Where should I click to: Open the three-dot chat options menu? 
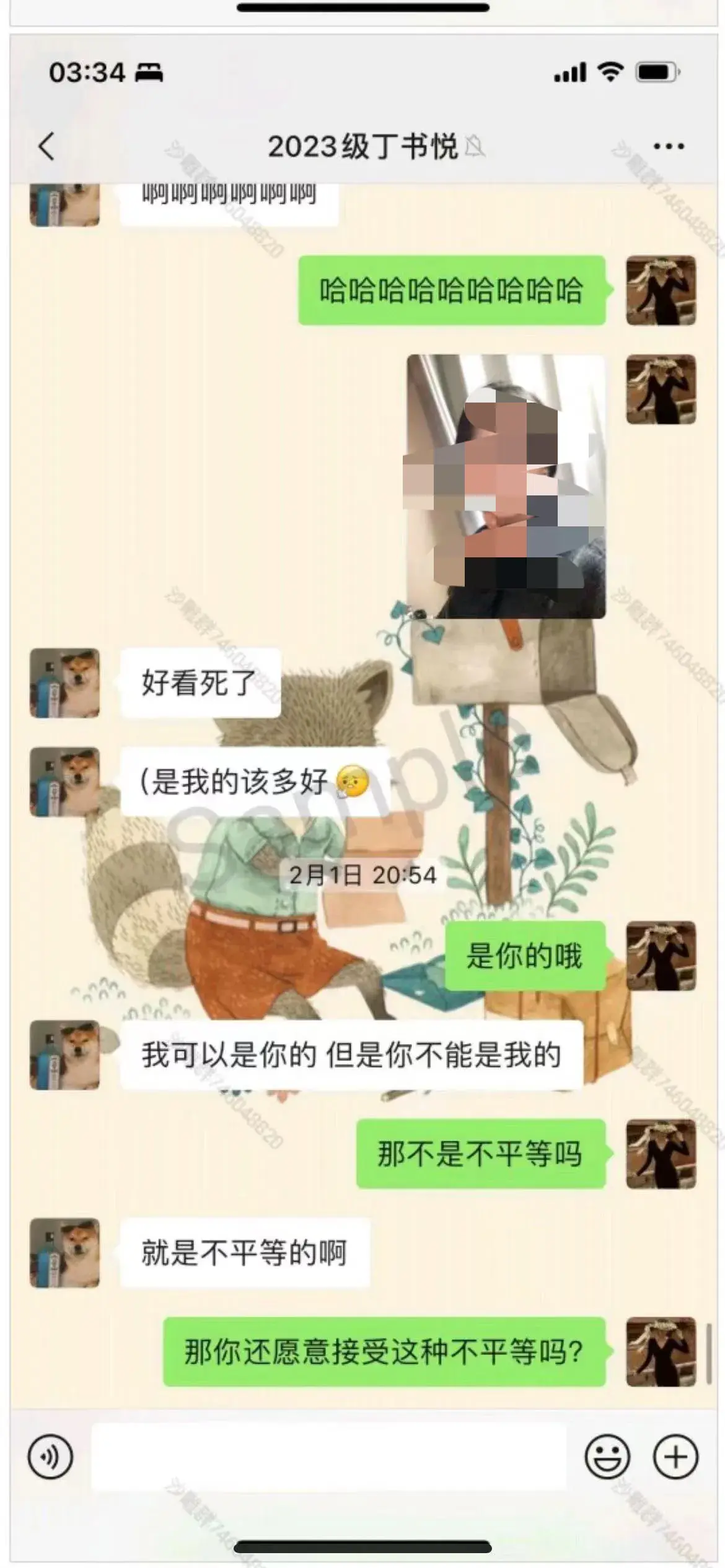669,147
